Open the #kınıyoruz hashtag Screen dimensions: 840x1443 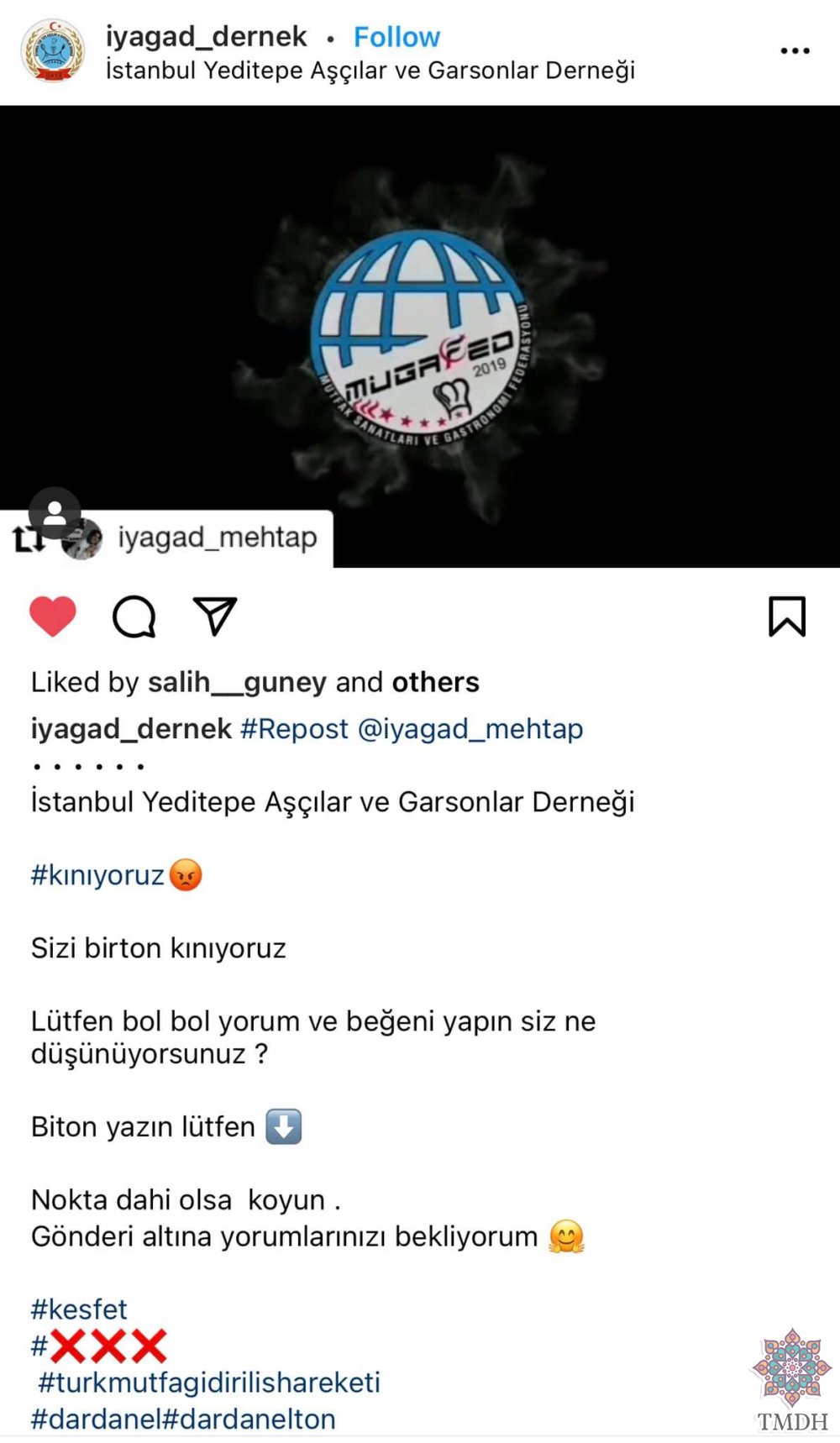[x=97, y=875]
